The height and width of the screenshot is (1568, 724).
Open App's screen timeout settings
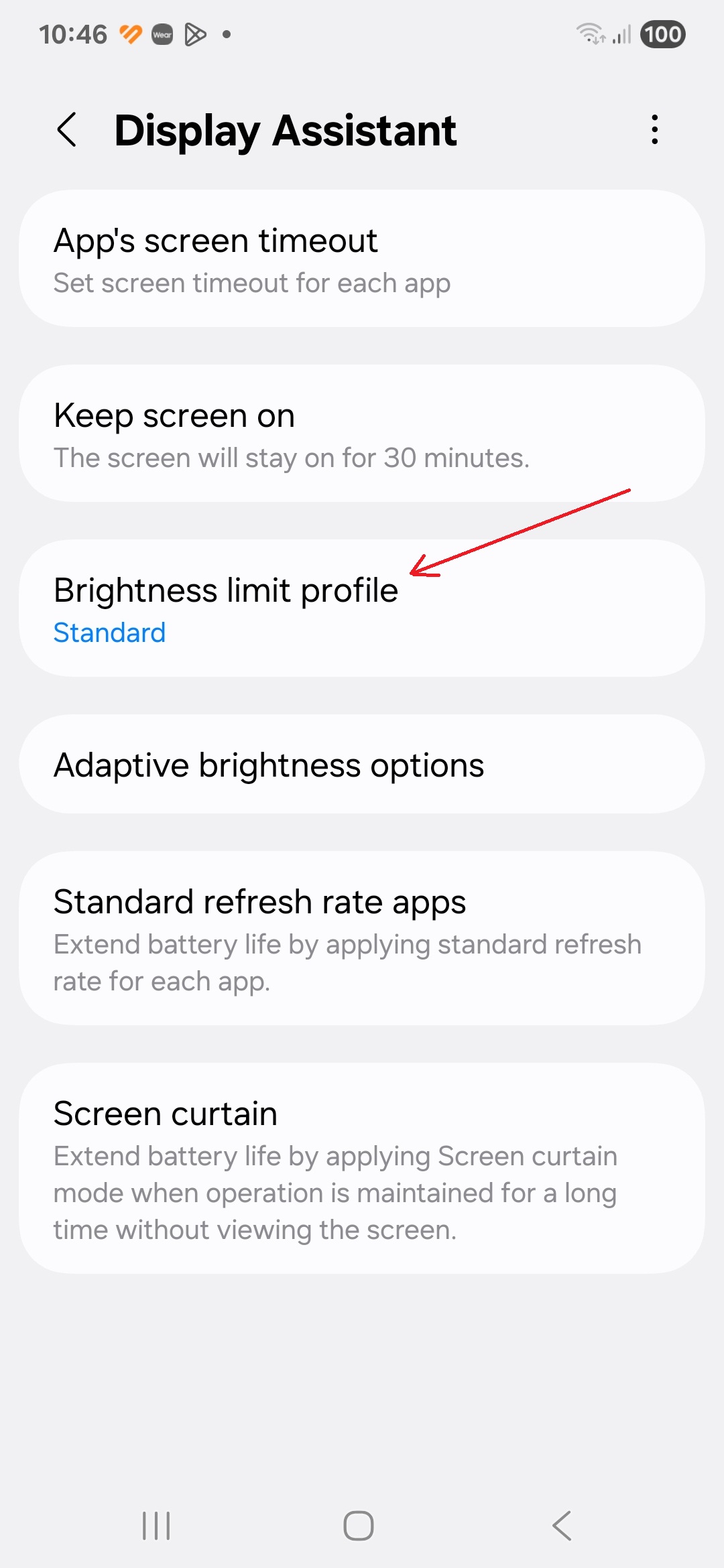362,259
